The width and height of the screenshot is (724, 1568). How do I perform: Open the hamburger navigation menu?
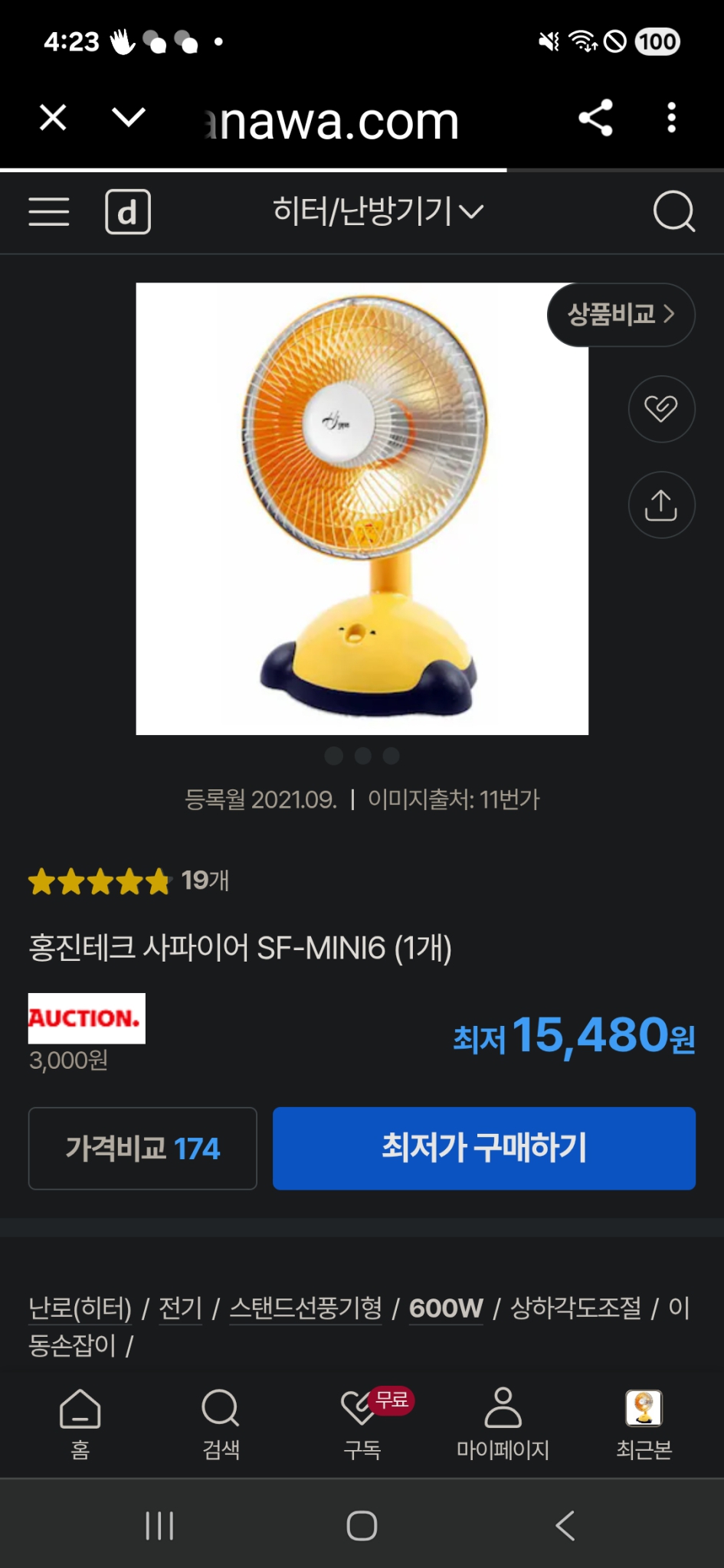coord(48,213)
